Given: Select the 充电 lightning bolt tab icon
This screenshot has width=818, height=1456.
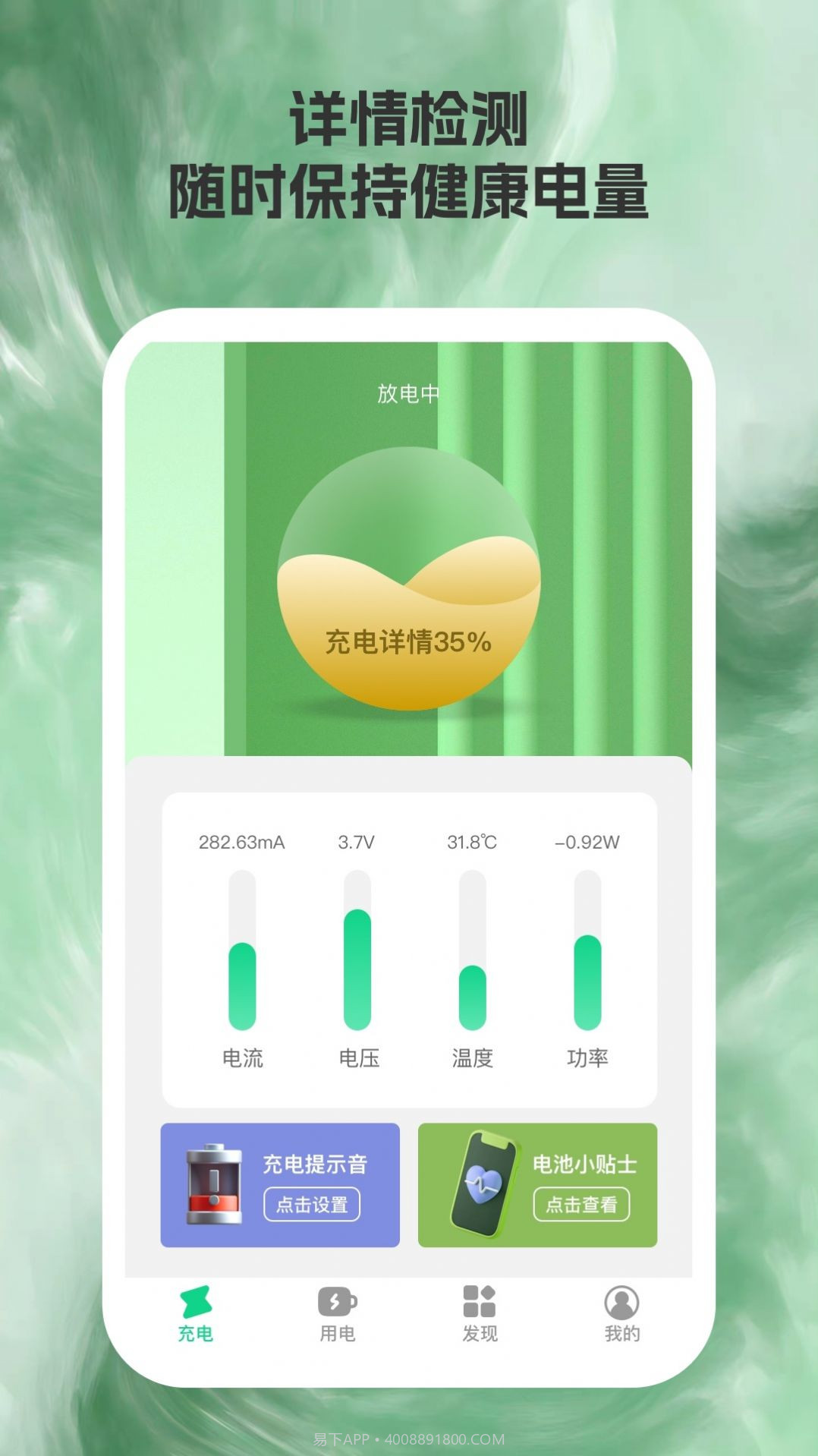Looking at the screenshot, I should 193,1300.
